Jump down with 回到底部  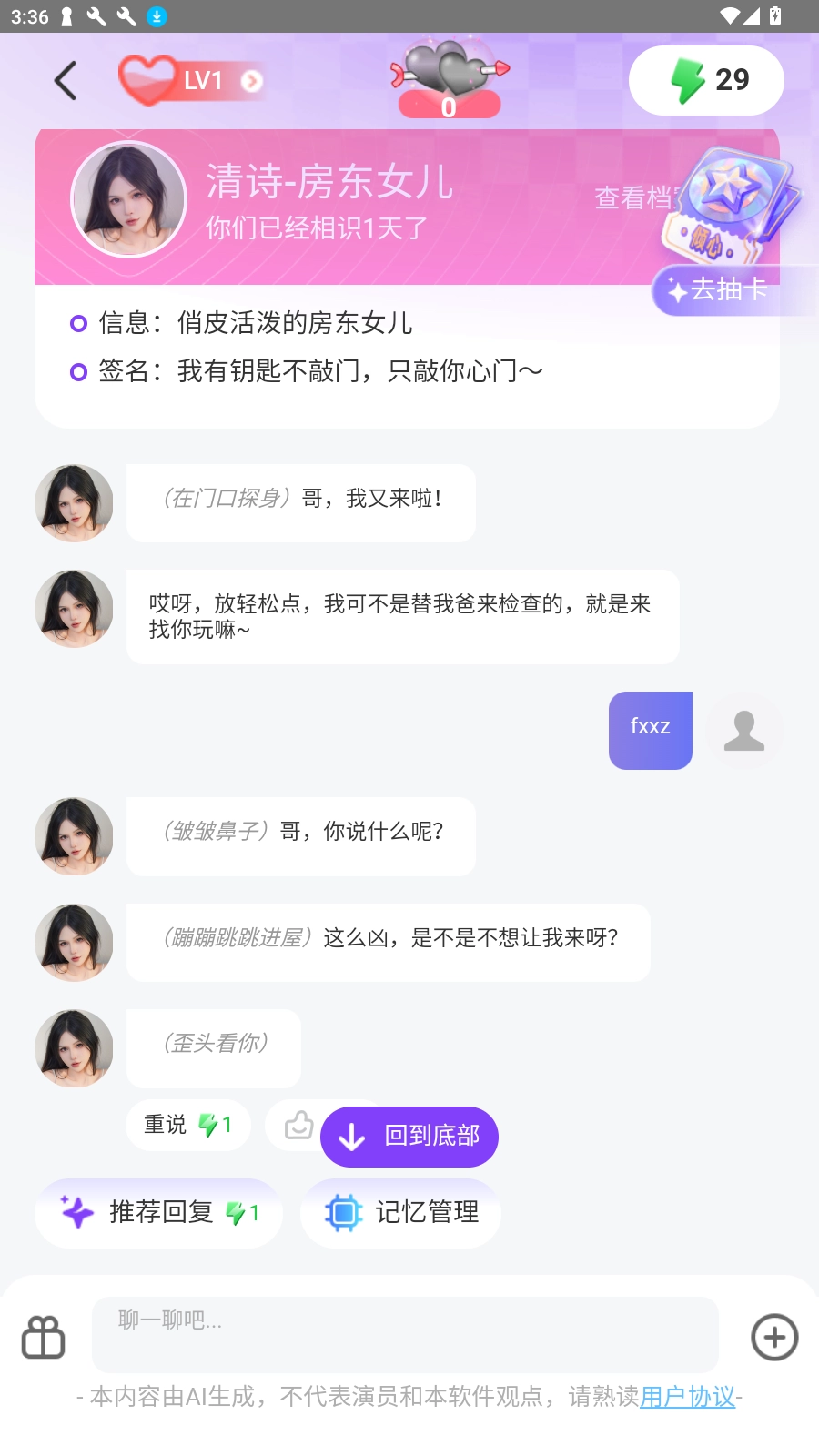409,1137
